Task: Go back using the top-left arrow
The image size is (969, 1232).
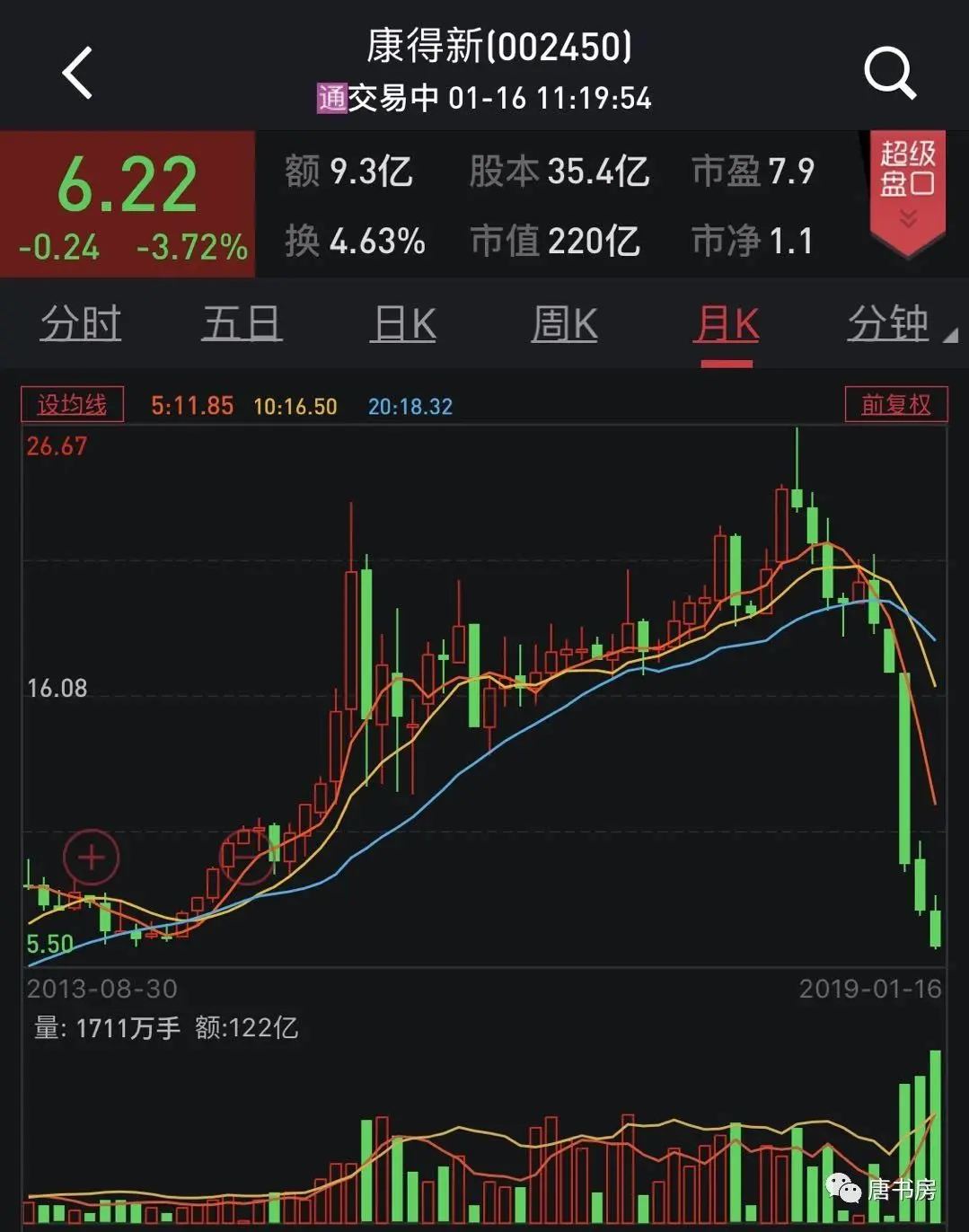Action: tap(77, 73)
